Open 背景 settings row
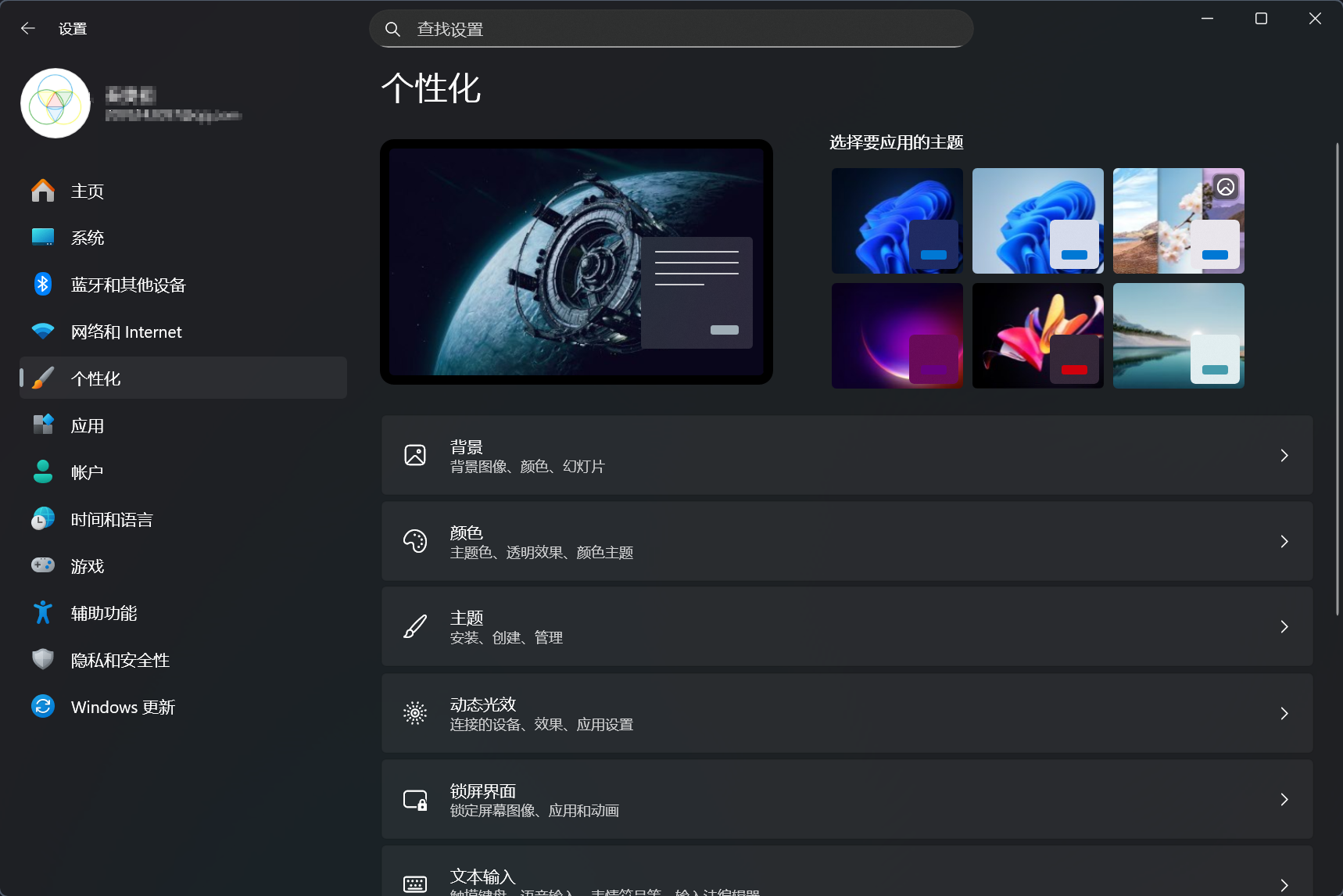 847,456
